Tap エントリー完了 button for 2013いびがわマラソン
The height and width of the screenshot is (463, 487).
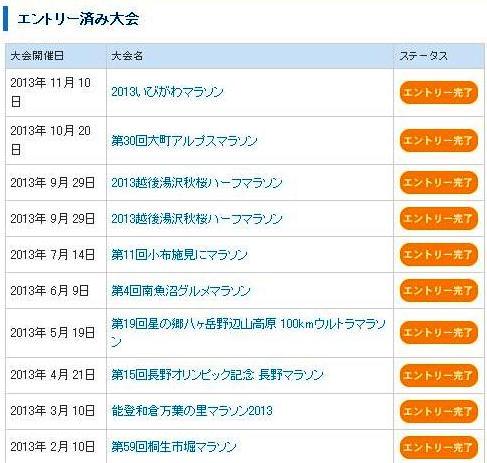pyautogui.click(x=439, y=92)
